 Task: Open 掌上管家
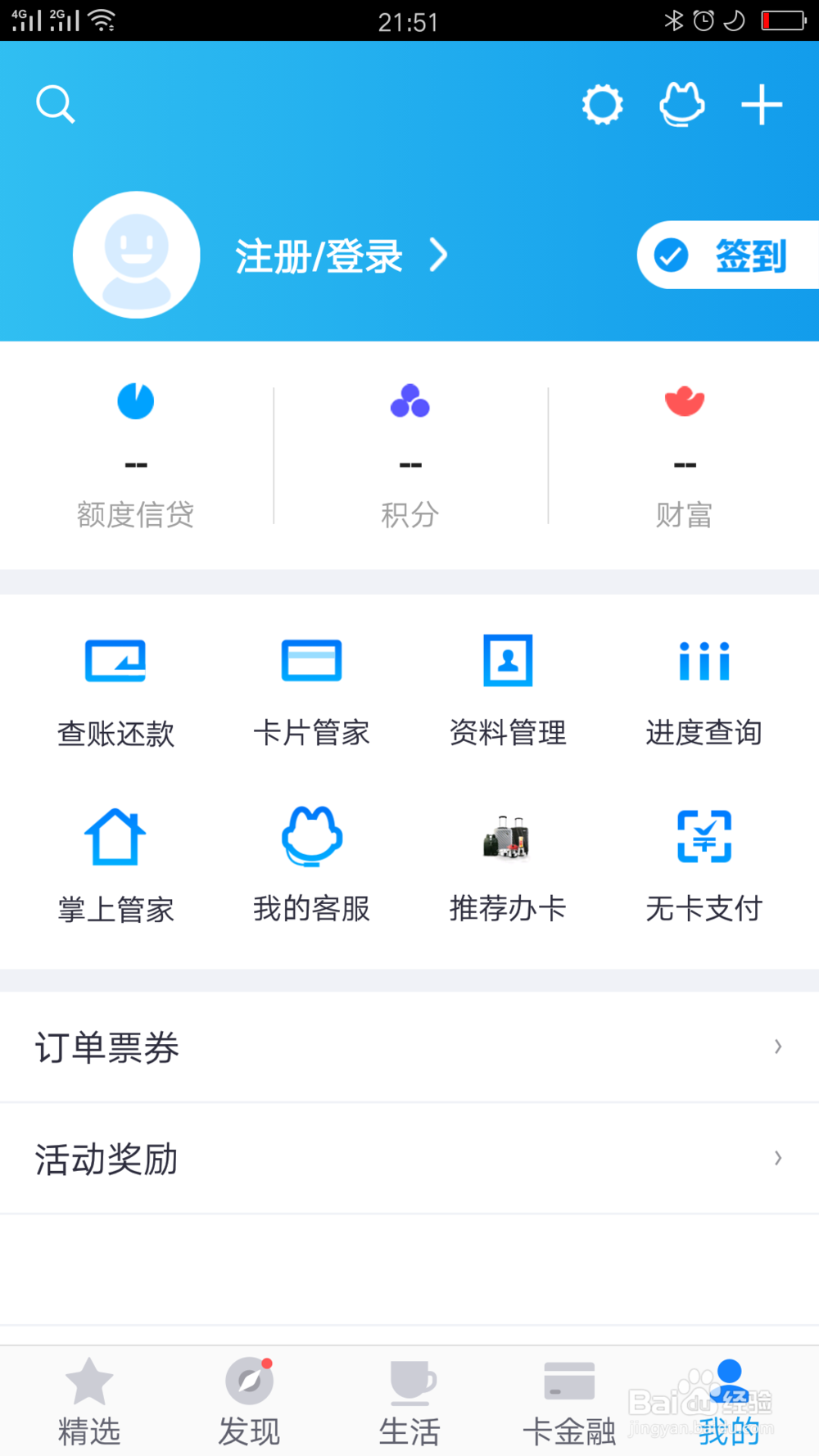coord(115,865)
